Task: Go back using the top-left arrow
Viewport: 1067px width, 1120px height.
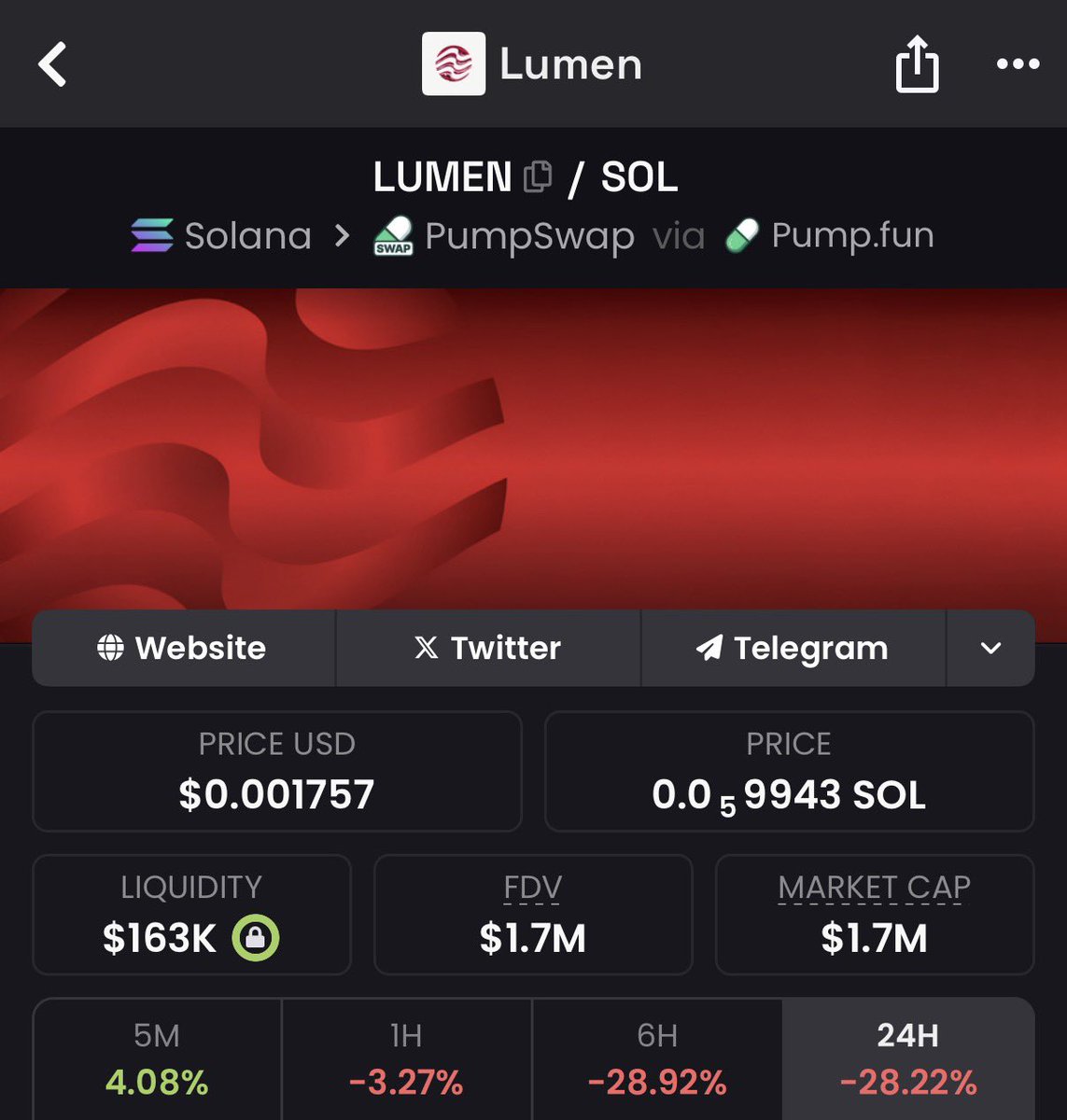Action: click(53, 64)
